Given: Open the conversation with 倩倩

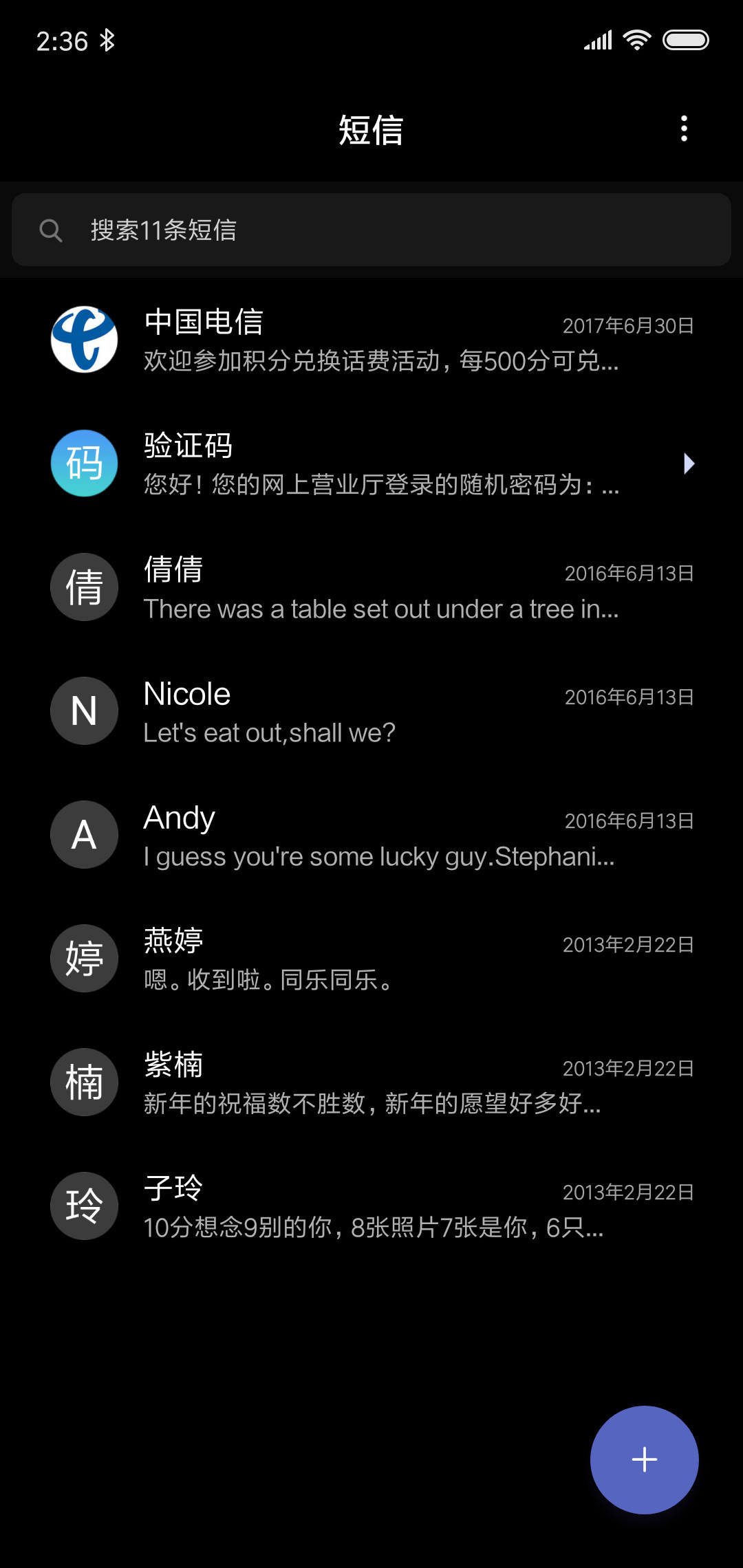Looking at the screenshot, I should coord(371,587).
